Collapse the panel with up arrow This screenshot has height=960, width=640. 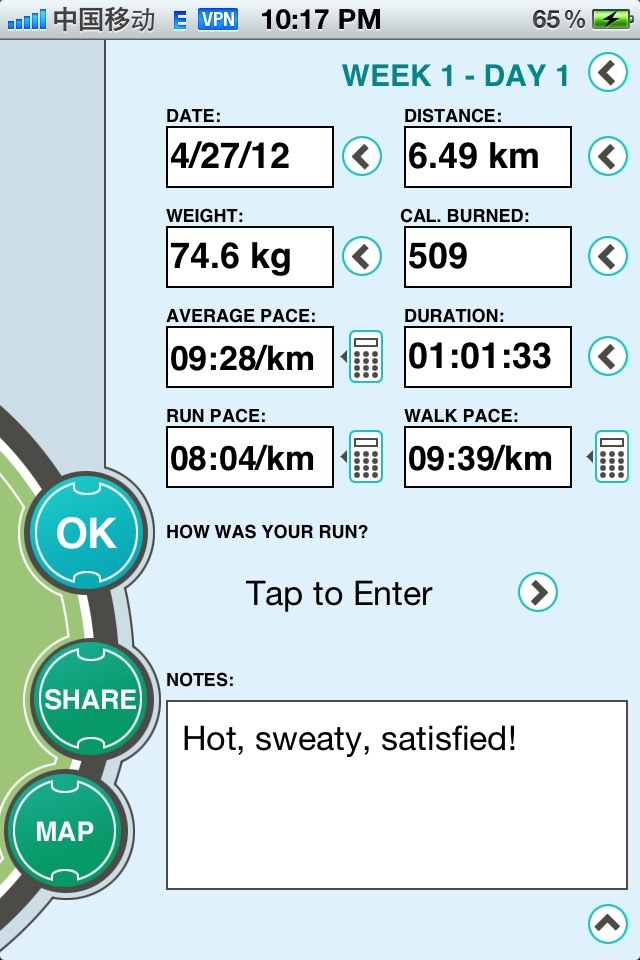coord(608,924)
